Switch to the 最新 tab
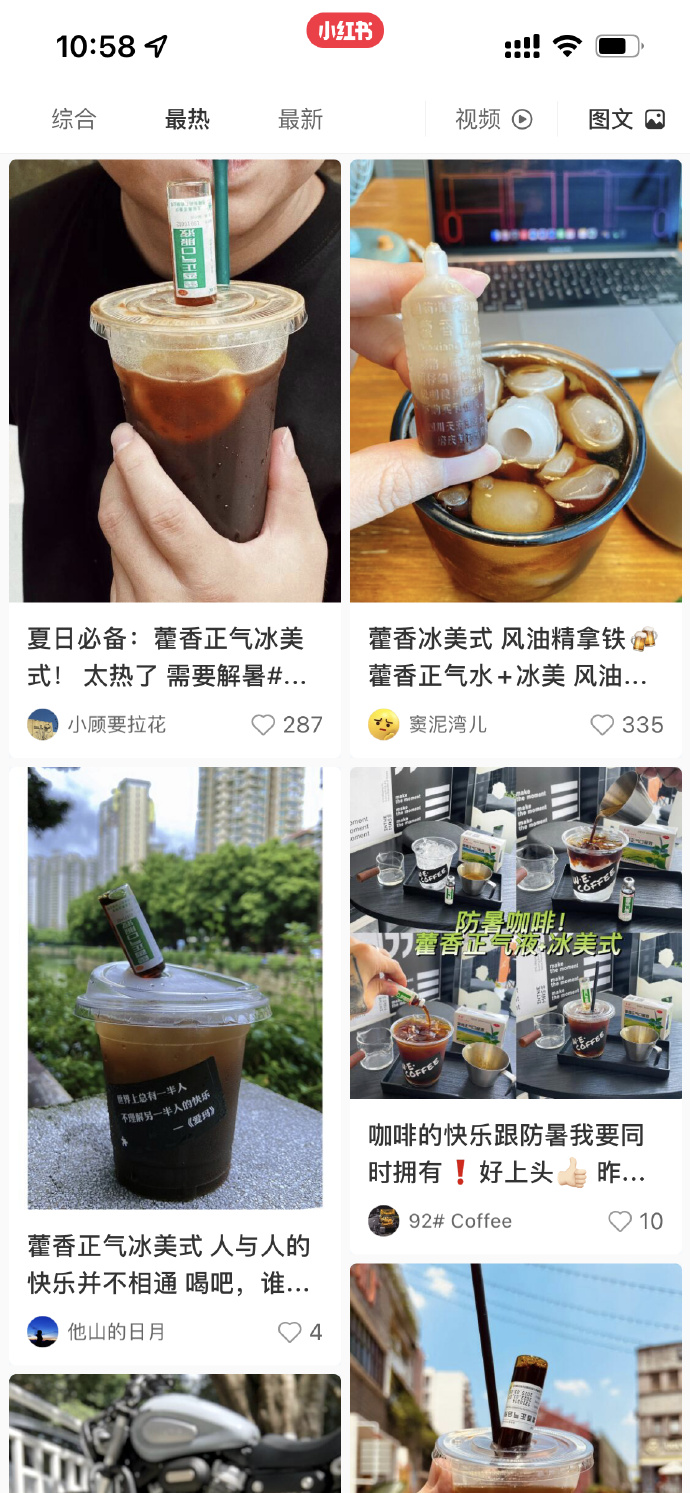The height and width of the screenshot is (1493, 690). 300,120
